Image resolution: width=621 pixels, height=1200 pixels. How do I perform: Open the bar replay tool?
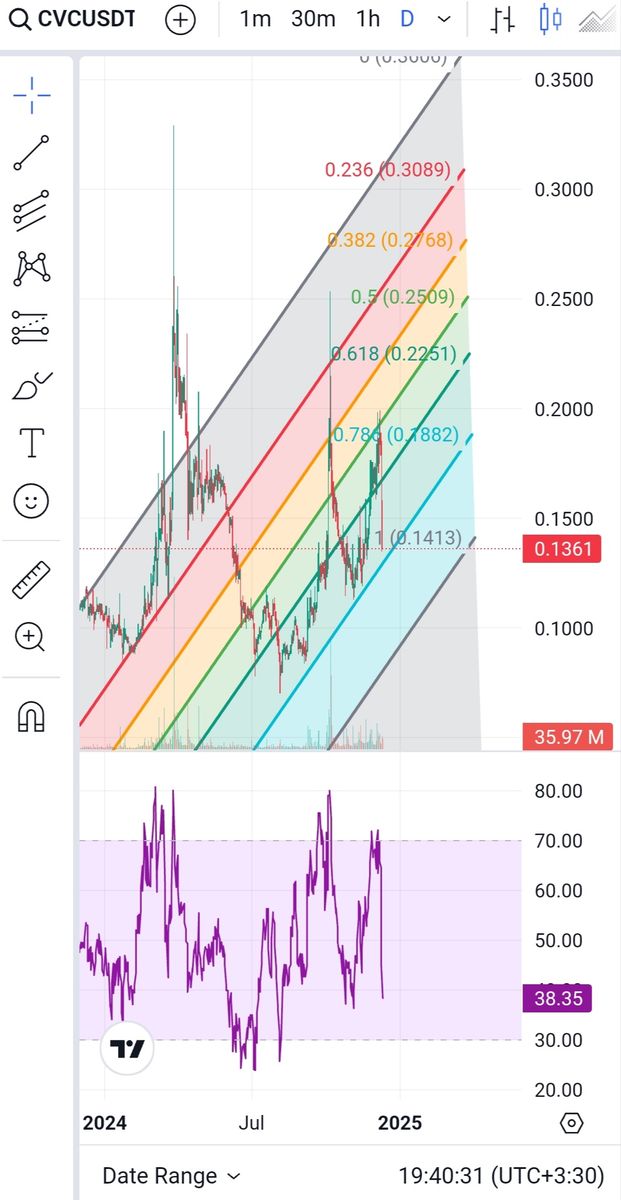tap(502, 19)
